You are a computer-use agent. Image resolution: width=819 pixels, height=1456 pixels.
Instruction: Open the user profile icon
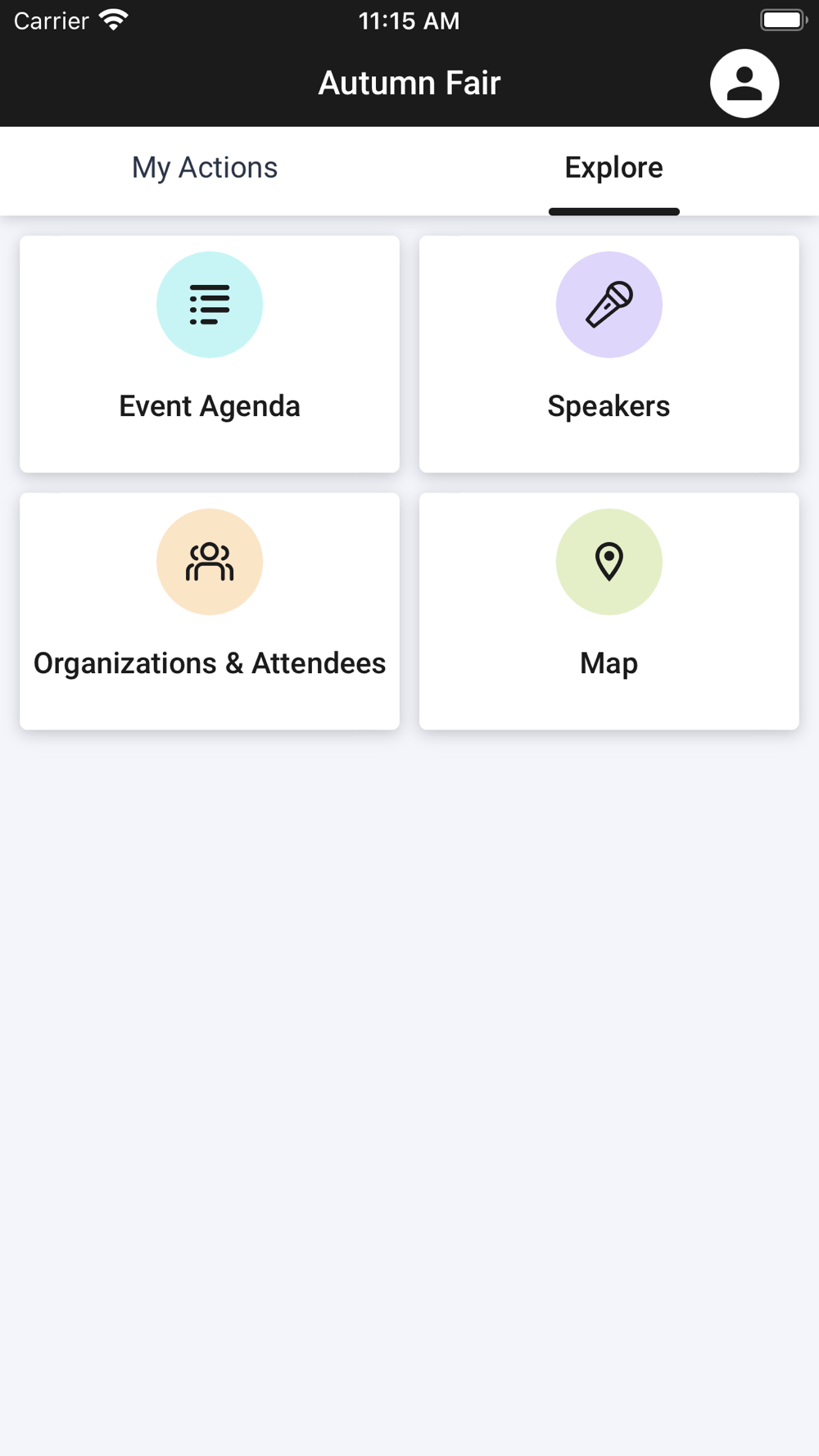coord(744,84)
